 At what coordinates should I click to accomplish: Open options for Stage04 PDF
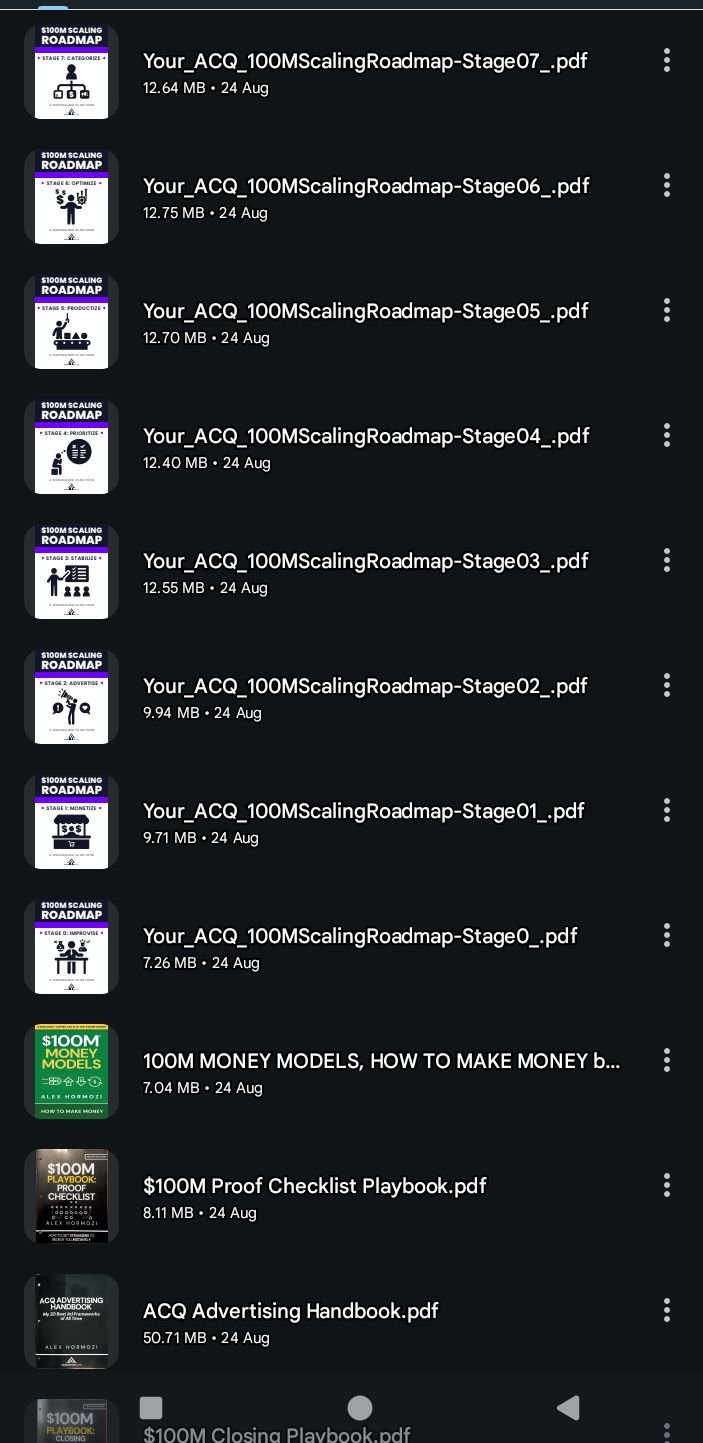coord(667,436)
